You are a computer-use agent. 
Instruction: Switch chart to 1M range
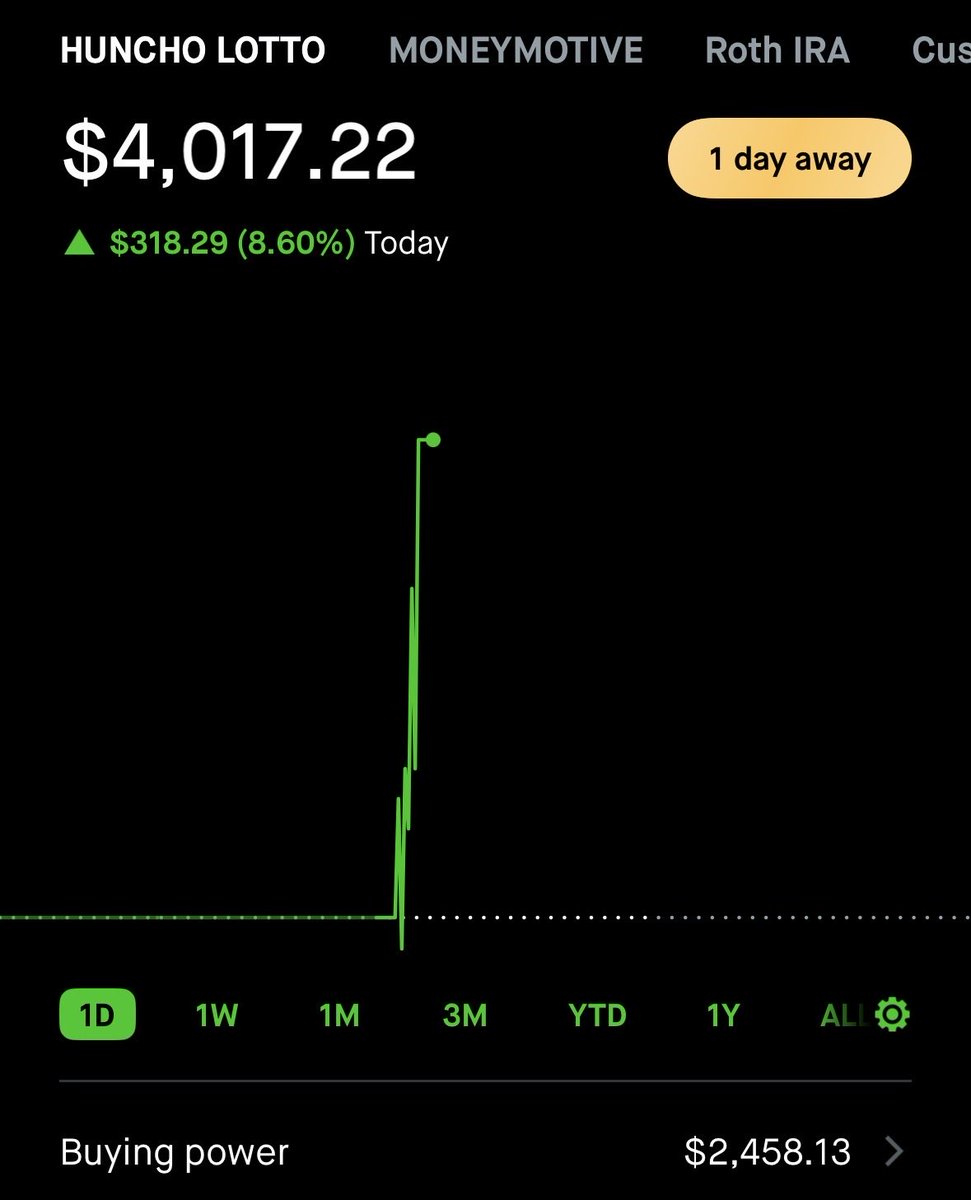(x=339, y=1016)
